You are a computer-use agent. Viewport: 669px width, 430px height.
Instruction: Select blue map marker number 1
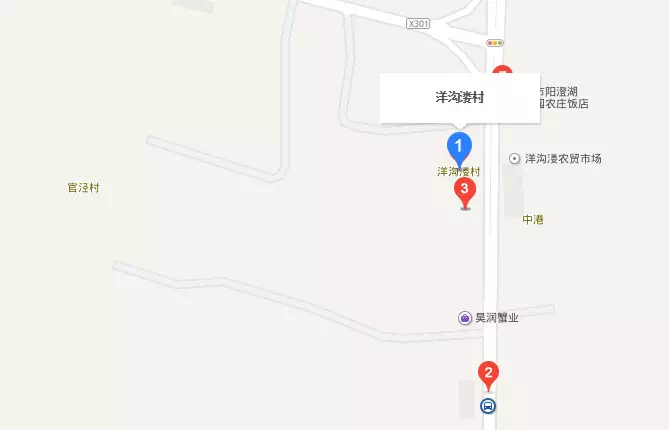(459, 147)
